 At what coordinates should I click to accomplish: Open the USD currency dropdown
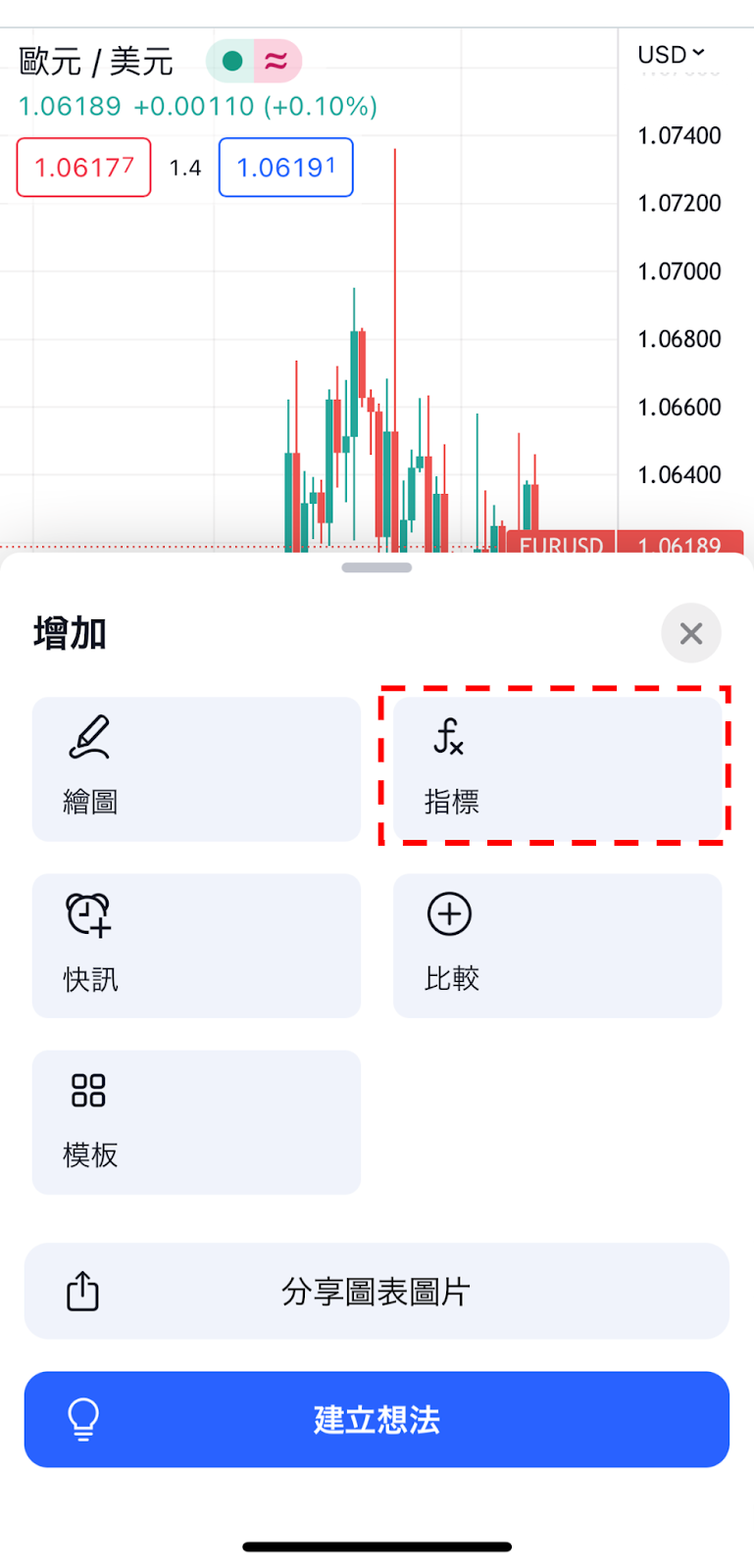tap(672, 55)
